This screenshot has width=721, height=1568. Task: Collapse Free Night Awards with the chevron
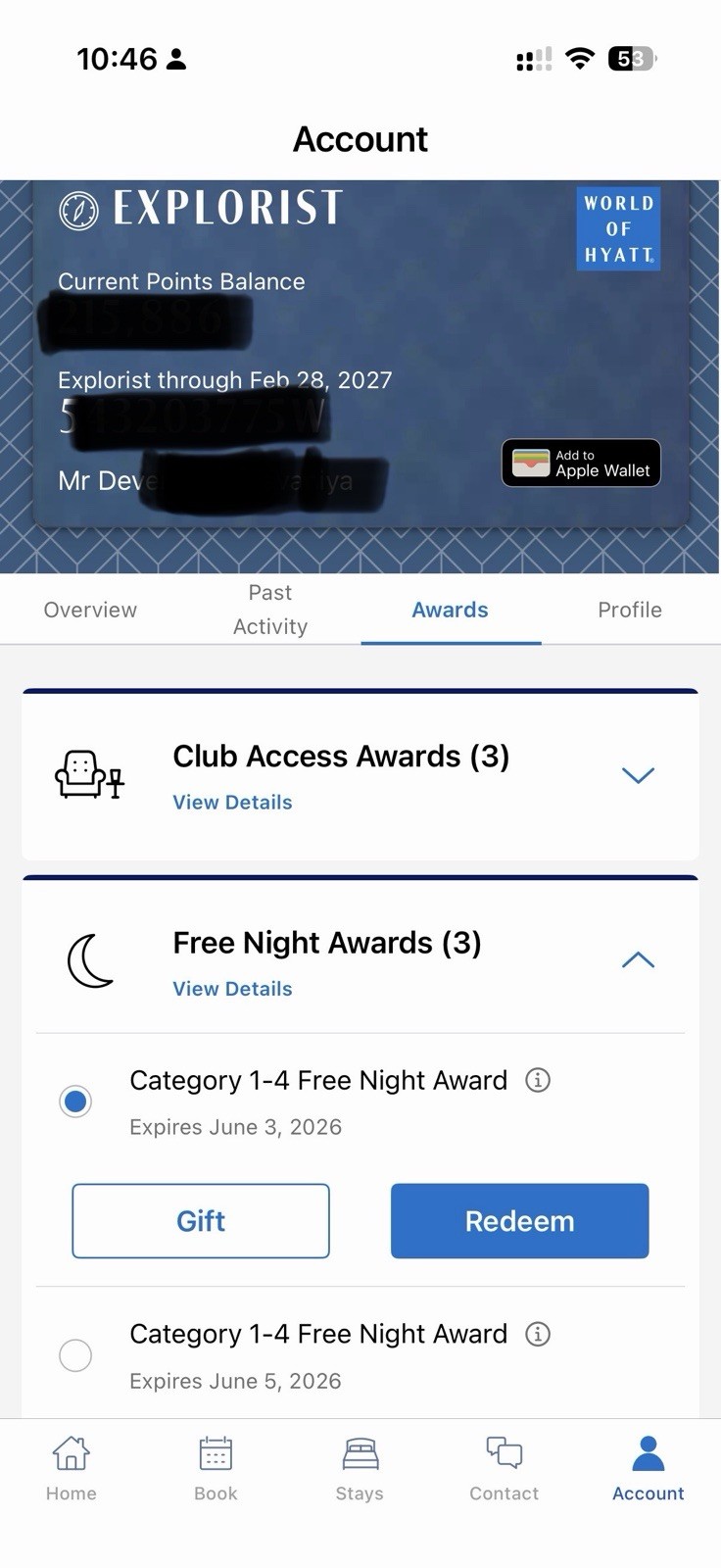coord(638,960)
